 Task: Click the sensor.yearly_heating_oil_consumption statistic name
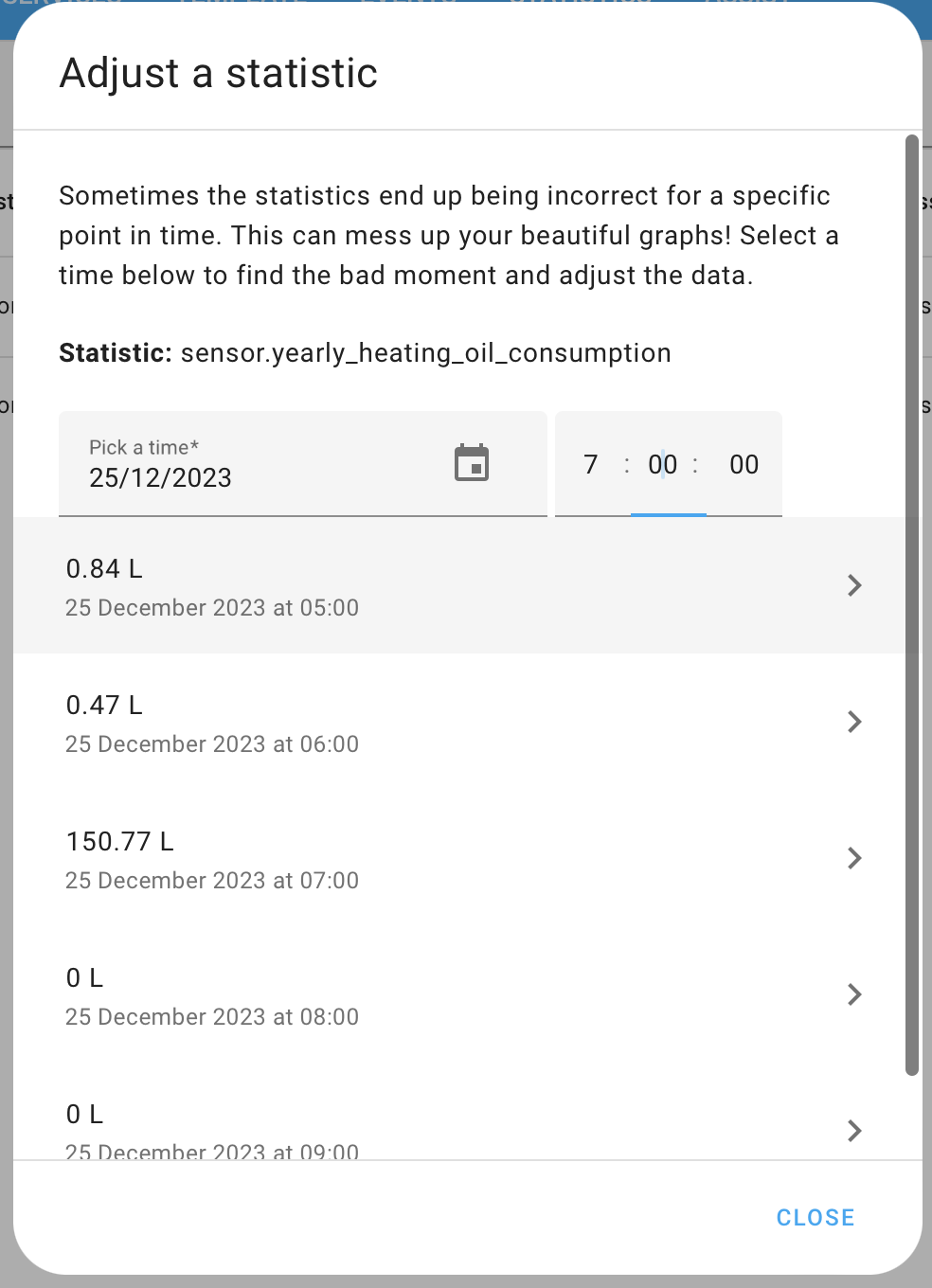pos(427,352)
